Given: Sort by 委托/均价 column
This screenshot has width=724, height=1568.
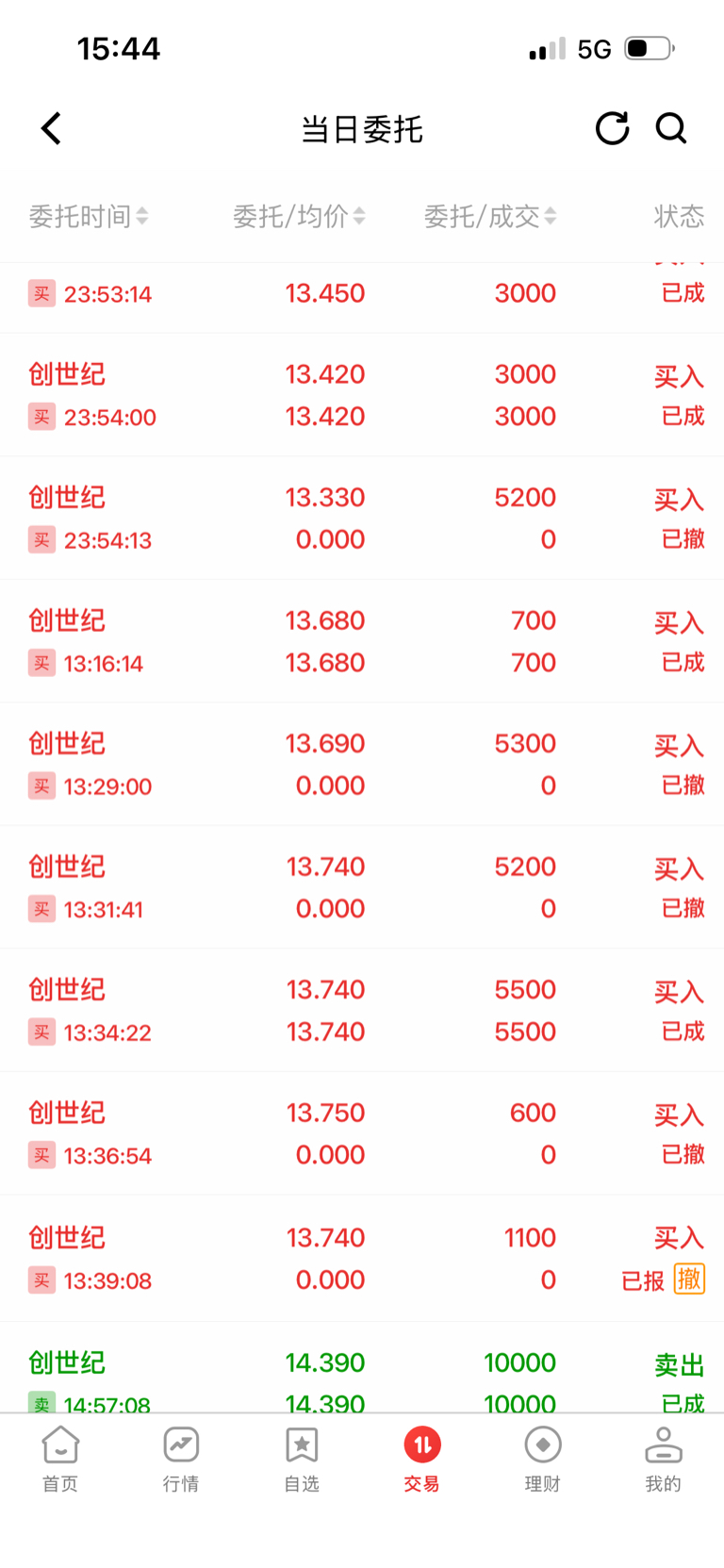Looking at the screenshot, I should tap(299, 216).
